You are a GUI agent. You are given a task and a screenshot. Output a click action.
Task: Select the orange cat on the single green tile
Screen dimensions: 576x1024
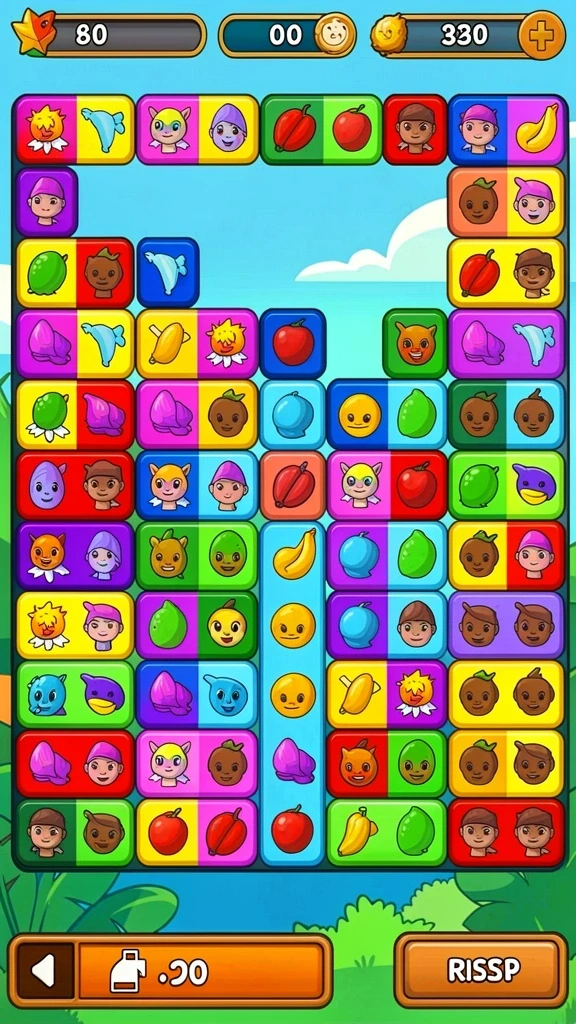(x=415, y=344)
